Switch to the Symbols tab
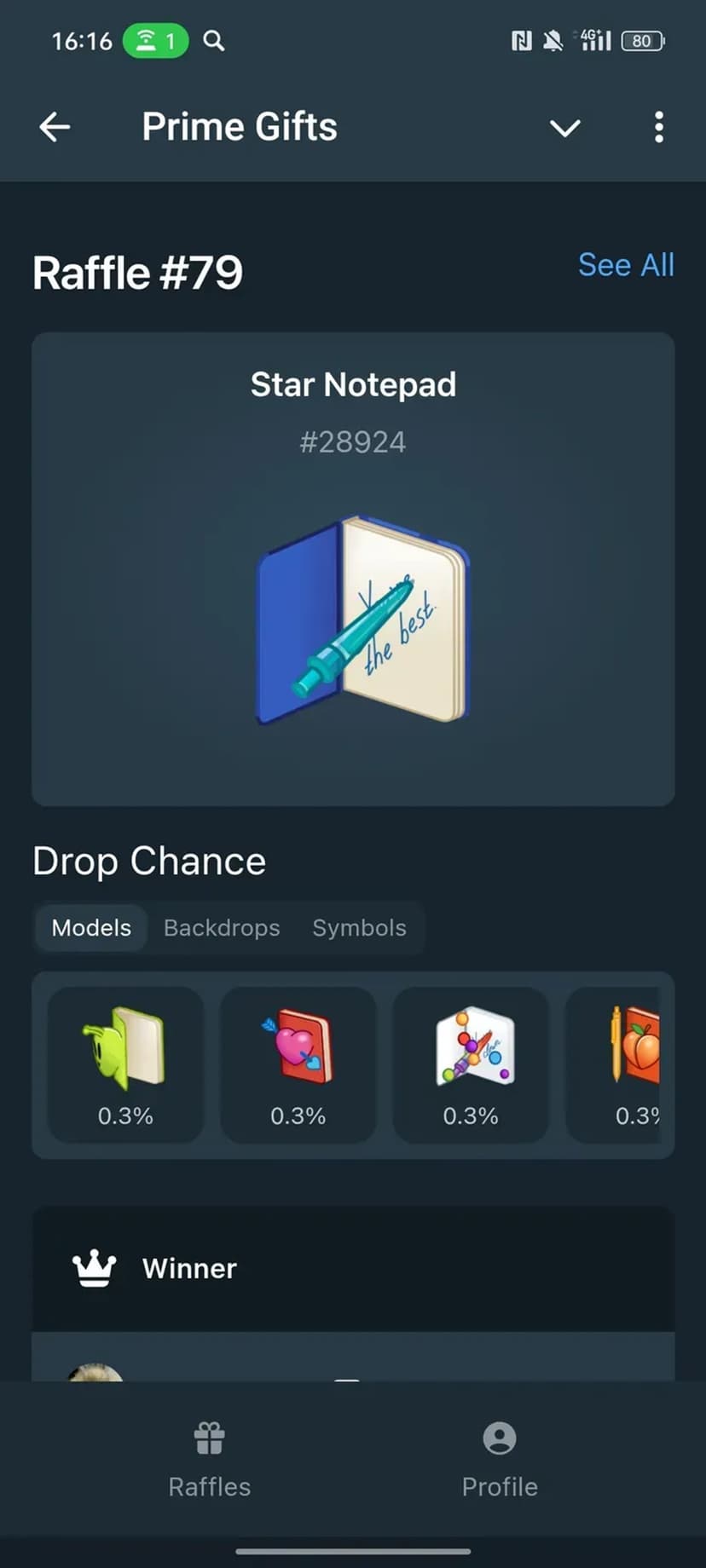This screenshot has width=706, height=1568. [x=359, y=928]
